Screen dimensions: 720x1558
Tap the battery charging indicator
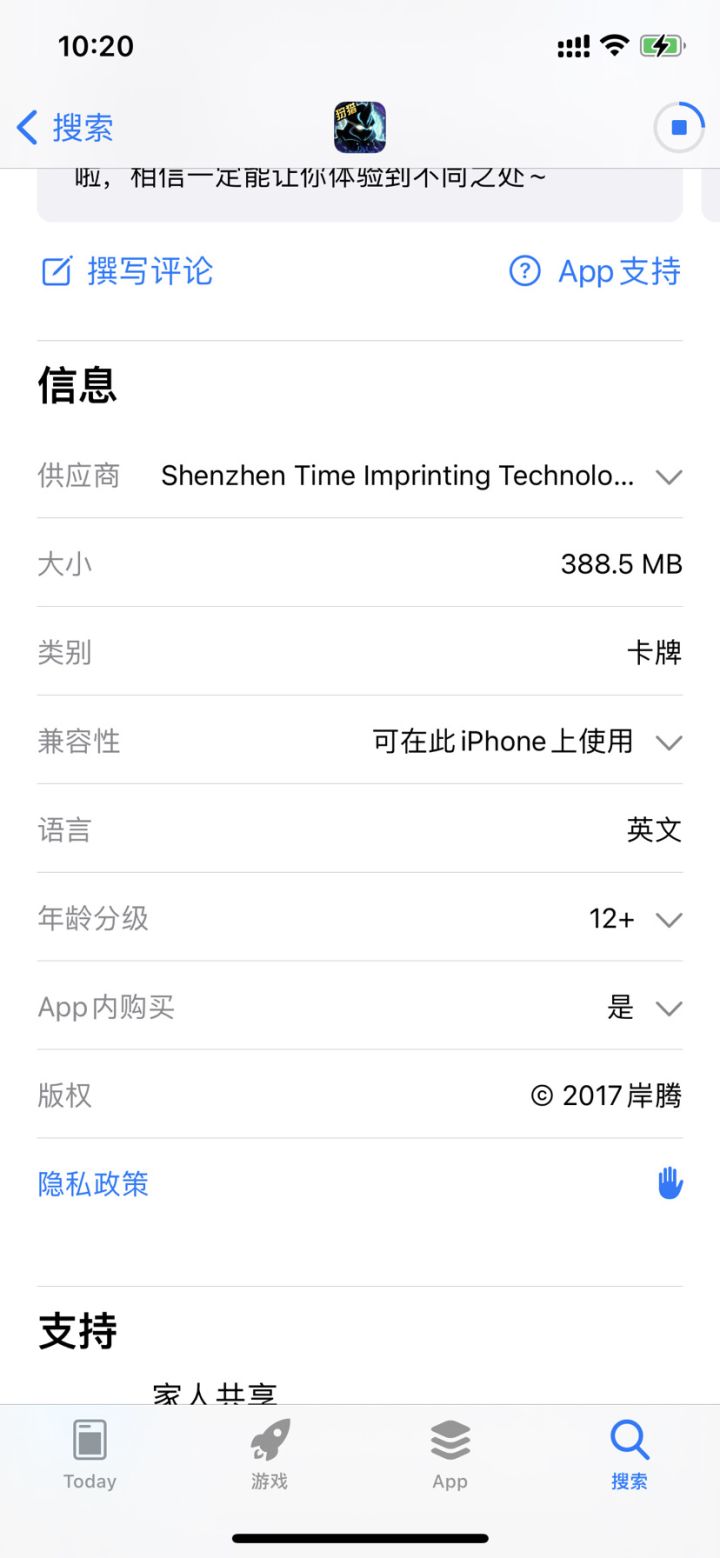[x=660, y=45]
